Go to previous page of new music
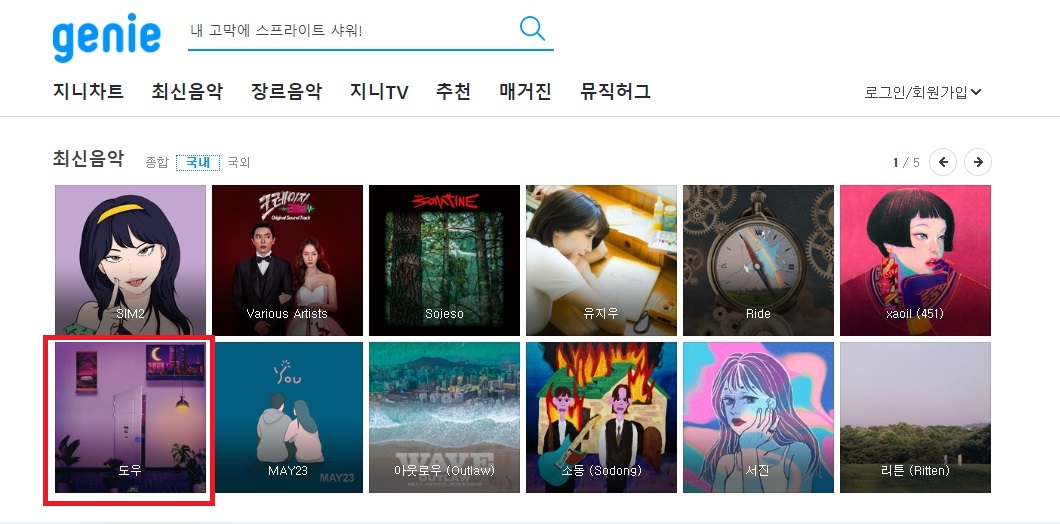The height and width of the screenshot is (524, 1060). 942,162
